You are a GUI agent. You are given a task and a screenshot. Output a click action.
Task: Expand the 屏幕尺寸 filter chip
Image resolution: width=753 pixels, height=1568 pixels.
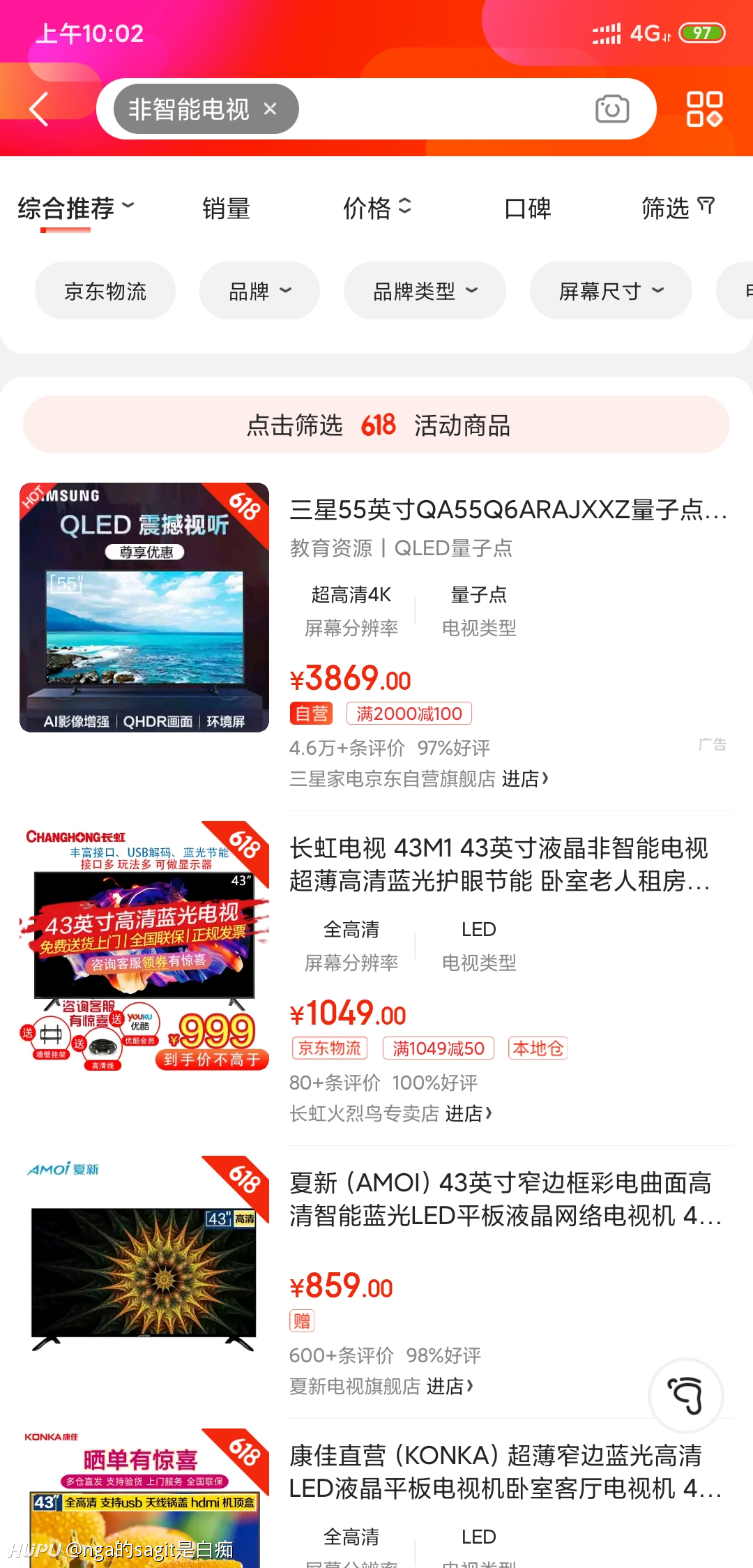pos(611,291)
